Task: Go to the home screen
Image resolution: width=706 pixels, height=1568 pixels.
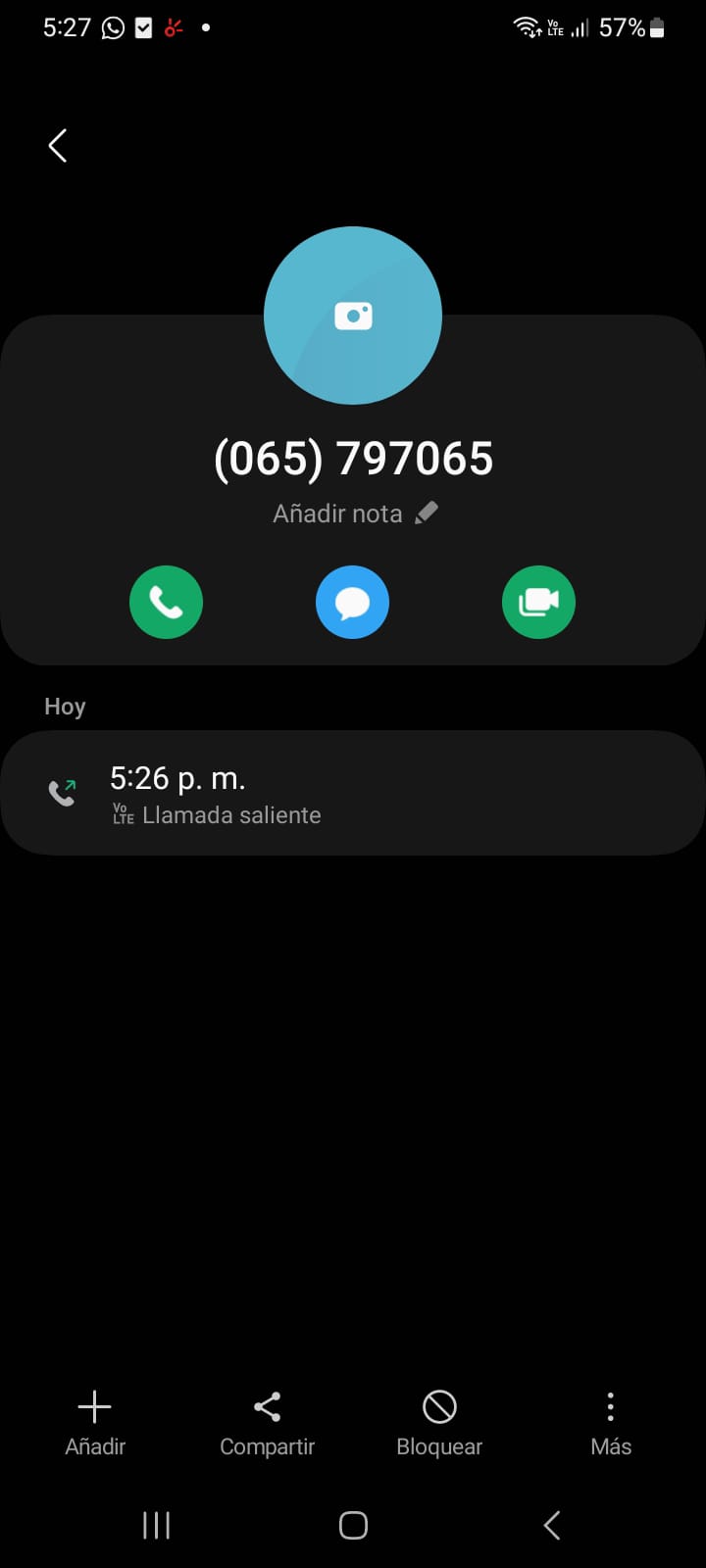Action: 353,1525
